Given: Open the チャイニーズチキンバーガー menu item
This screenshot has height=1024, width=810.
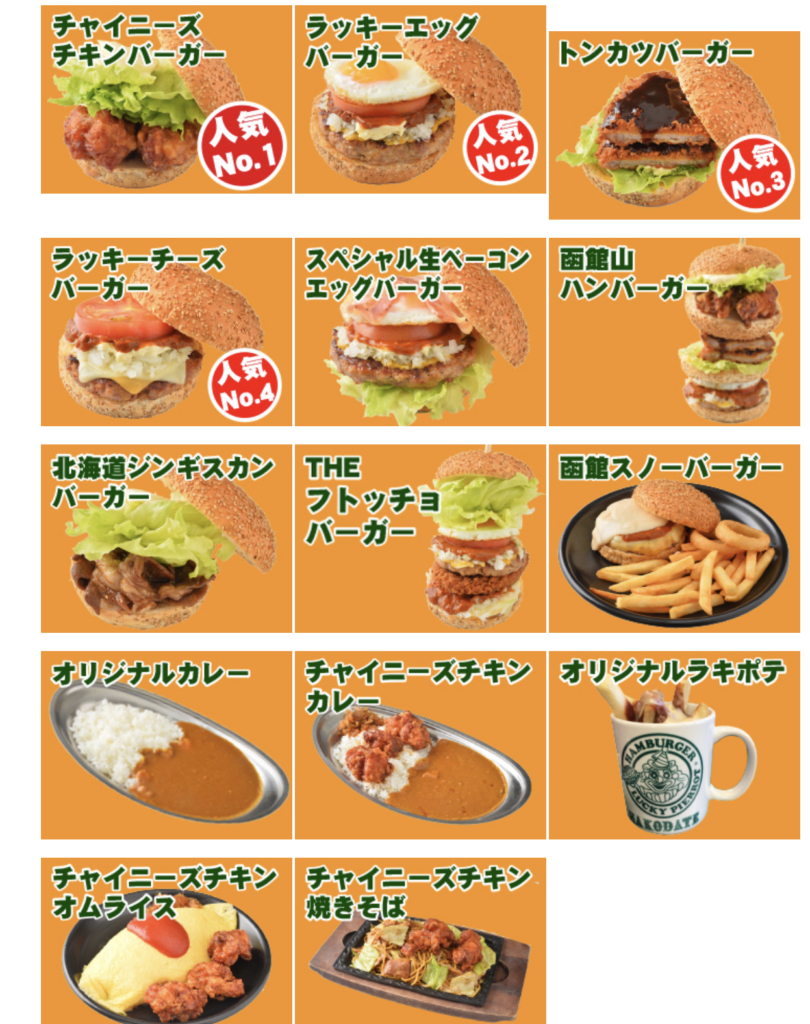Looking at the screenshot, I should pyautogui.click(x=166, y=100).
